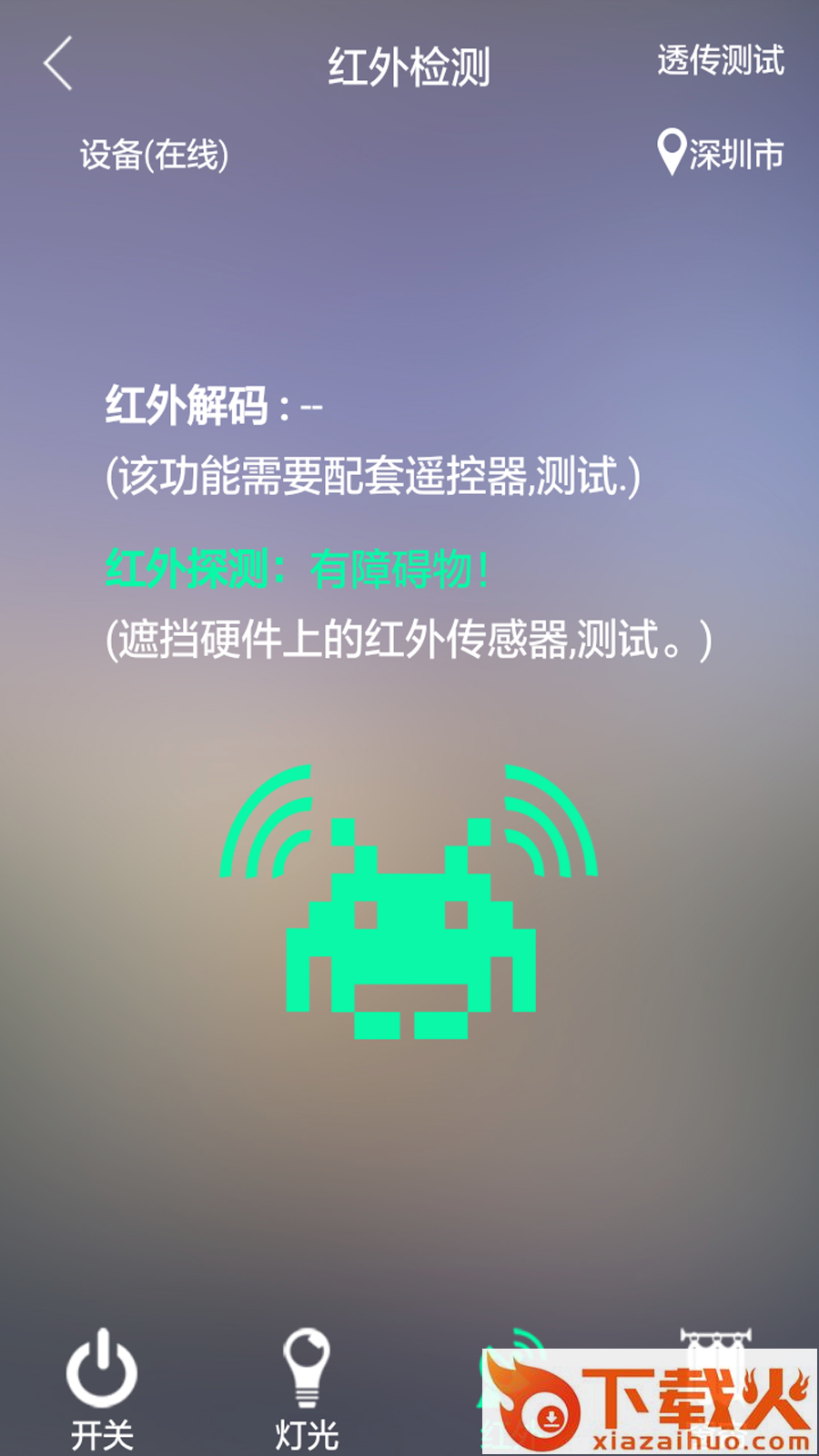Tap the 深圳市 location indicator
The height and width of the screenshot is (1456, 819).
click(x=720, y=153)
